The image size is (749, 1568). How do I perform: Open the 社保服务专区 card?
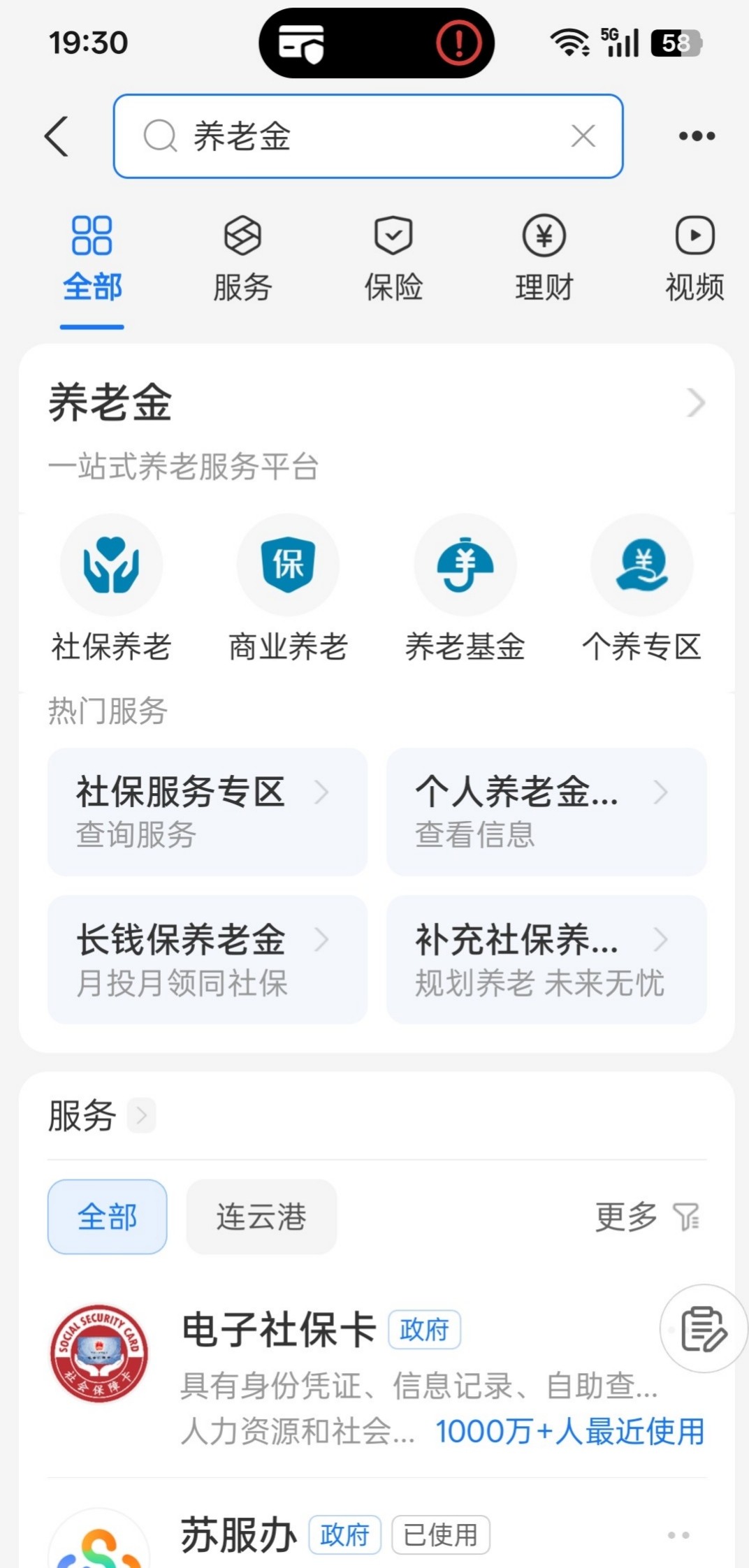click(x=208, y=811)
